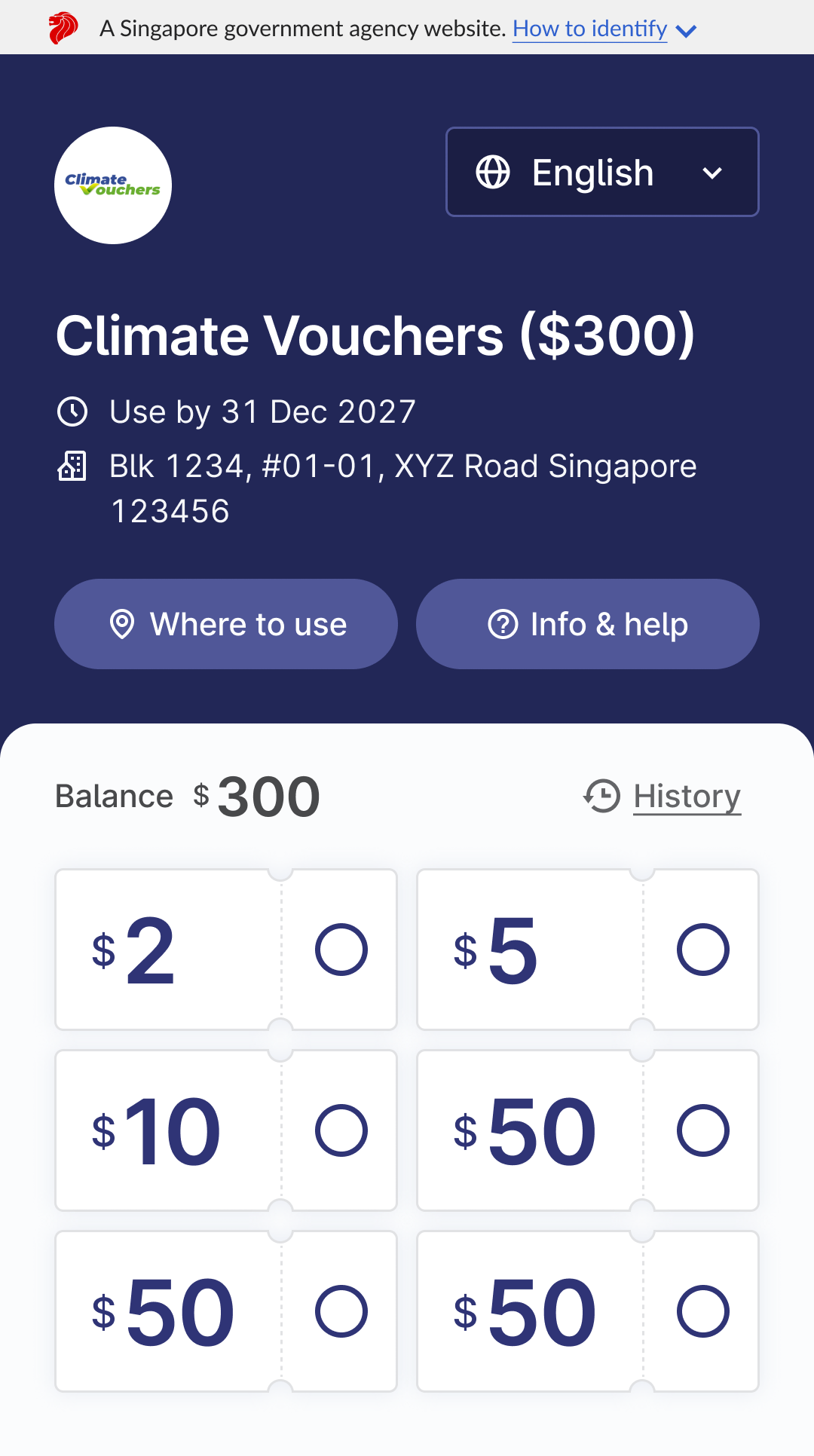The width and height of the screenshot is (814, 1456).
Task: Open Info & help
Action: [x=588, y=624]
